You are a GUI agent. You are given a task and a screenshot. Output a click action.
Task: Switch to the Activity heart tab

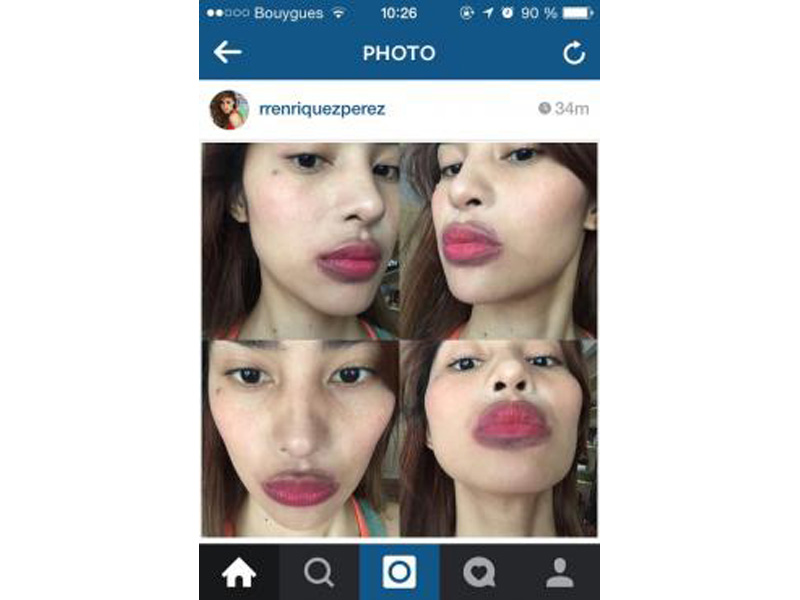479,572
